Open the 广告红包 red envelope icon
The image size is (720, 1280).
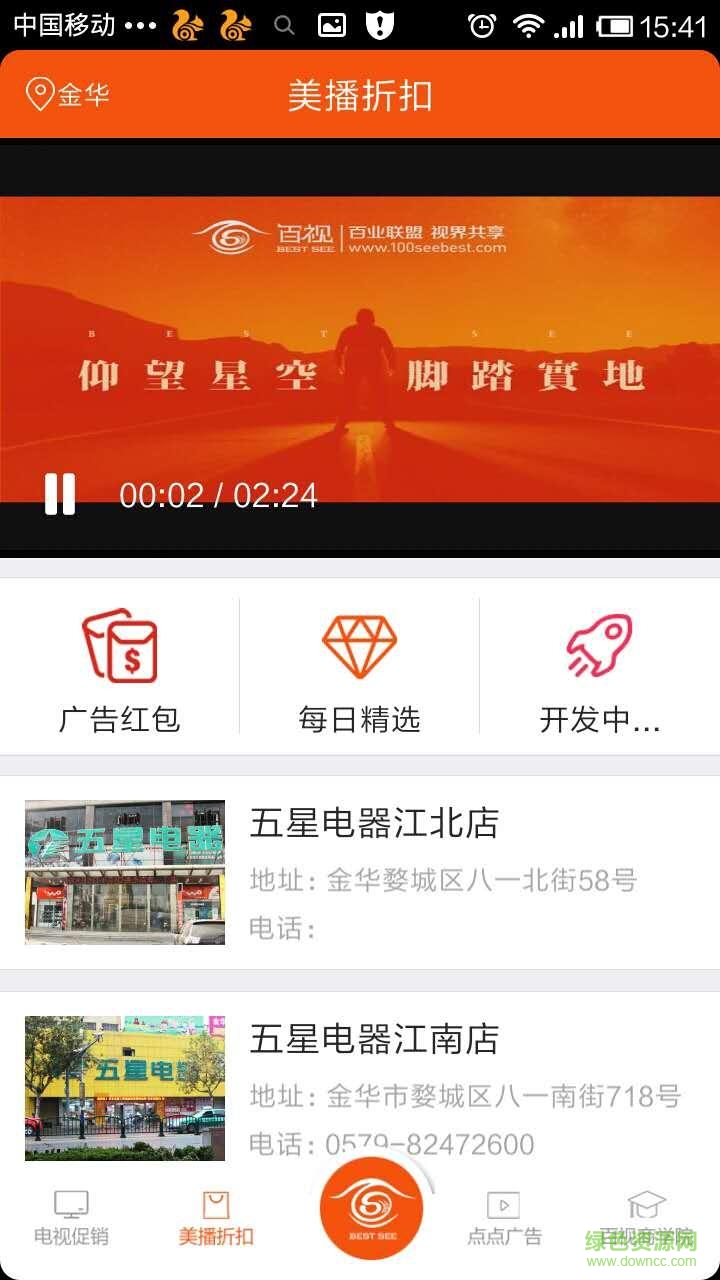[x=119, y=645]
